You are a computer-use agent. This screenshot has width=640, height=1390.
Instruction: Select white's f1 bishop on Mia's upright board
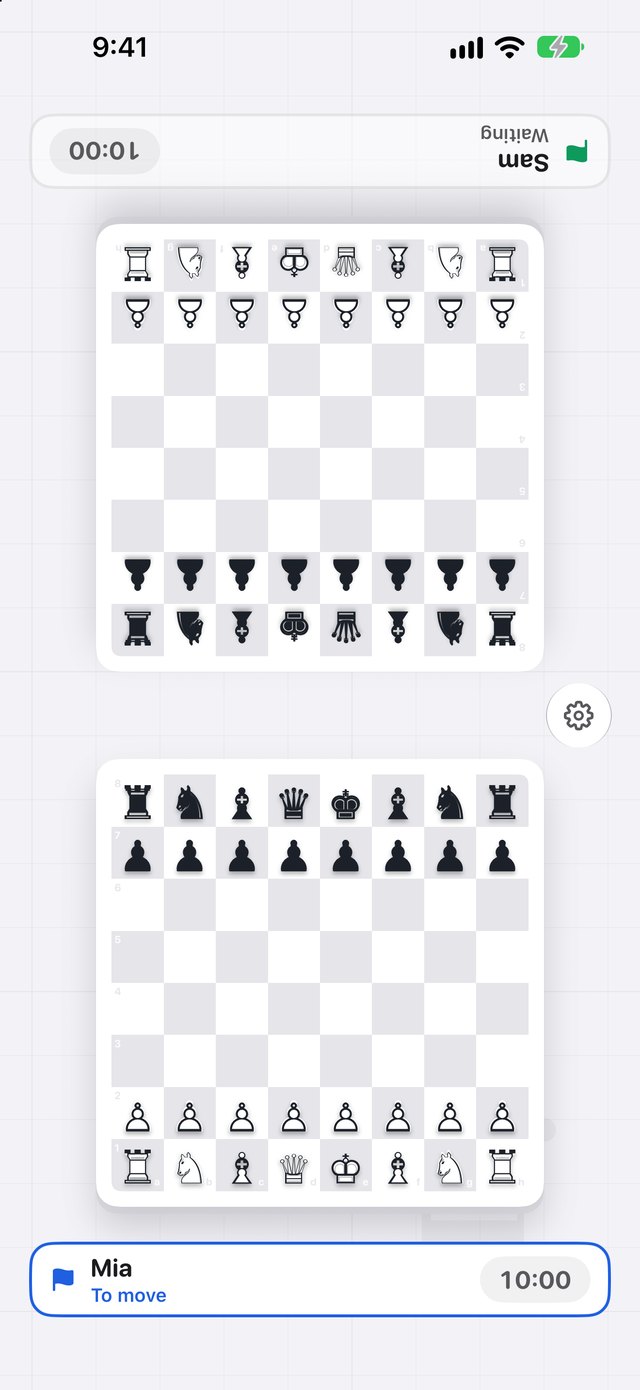pos(397,1166)
